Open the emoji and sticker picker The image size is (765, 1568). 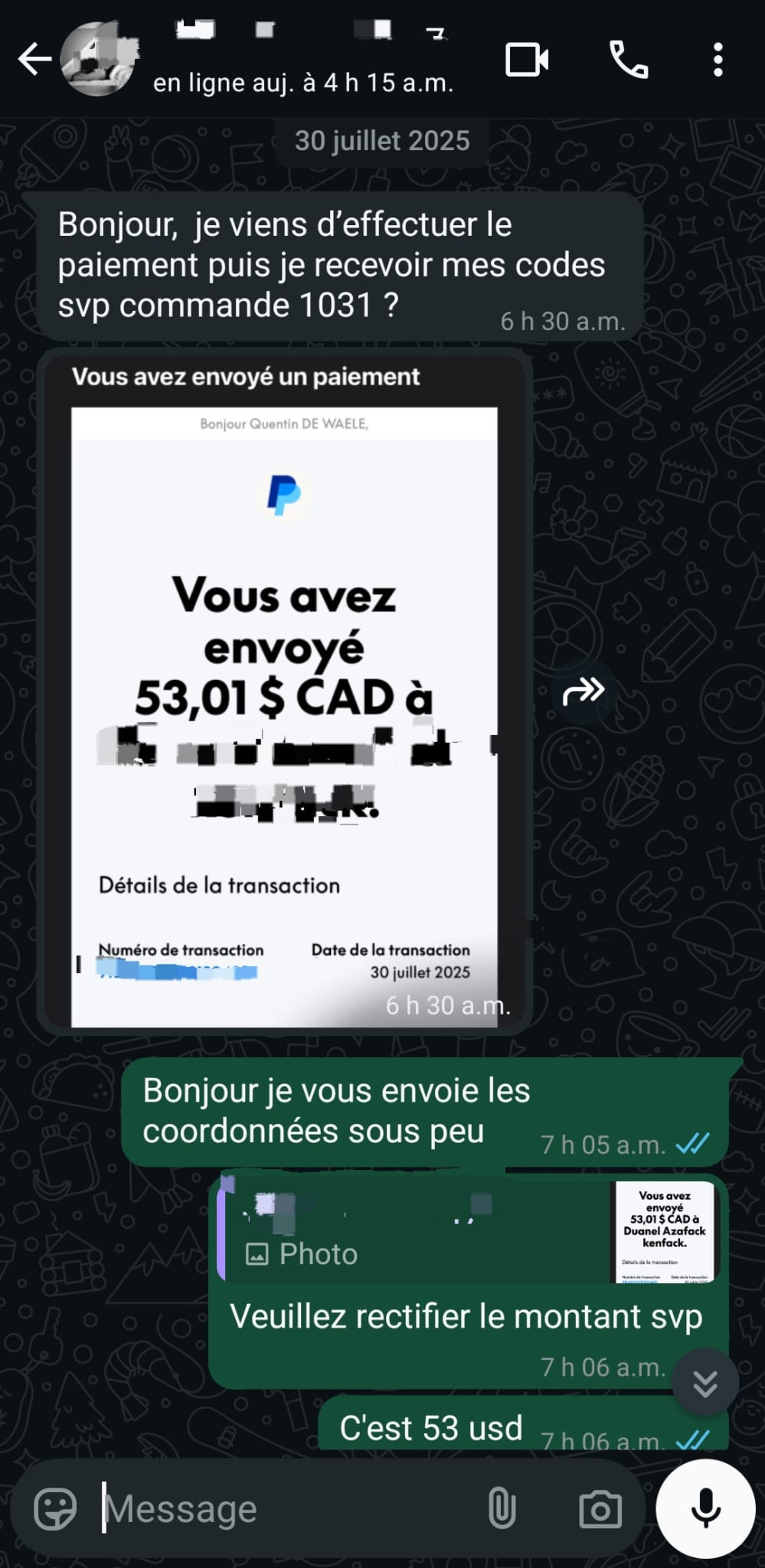pos(55,1509)
